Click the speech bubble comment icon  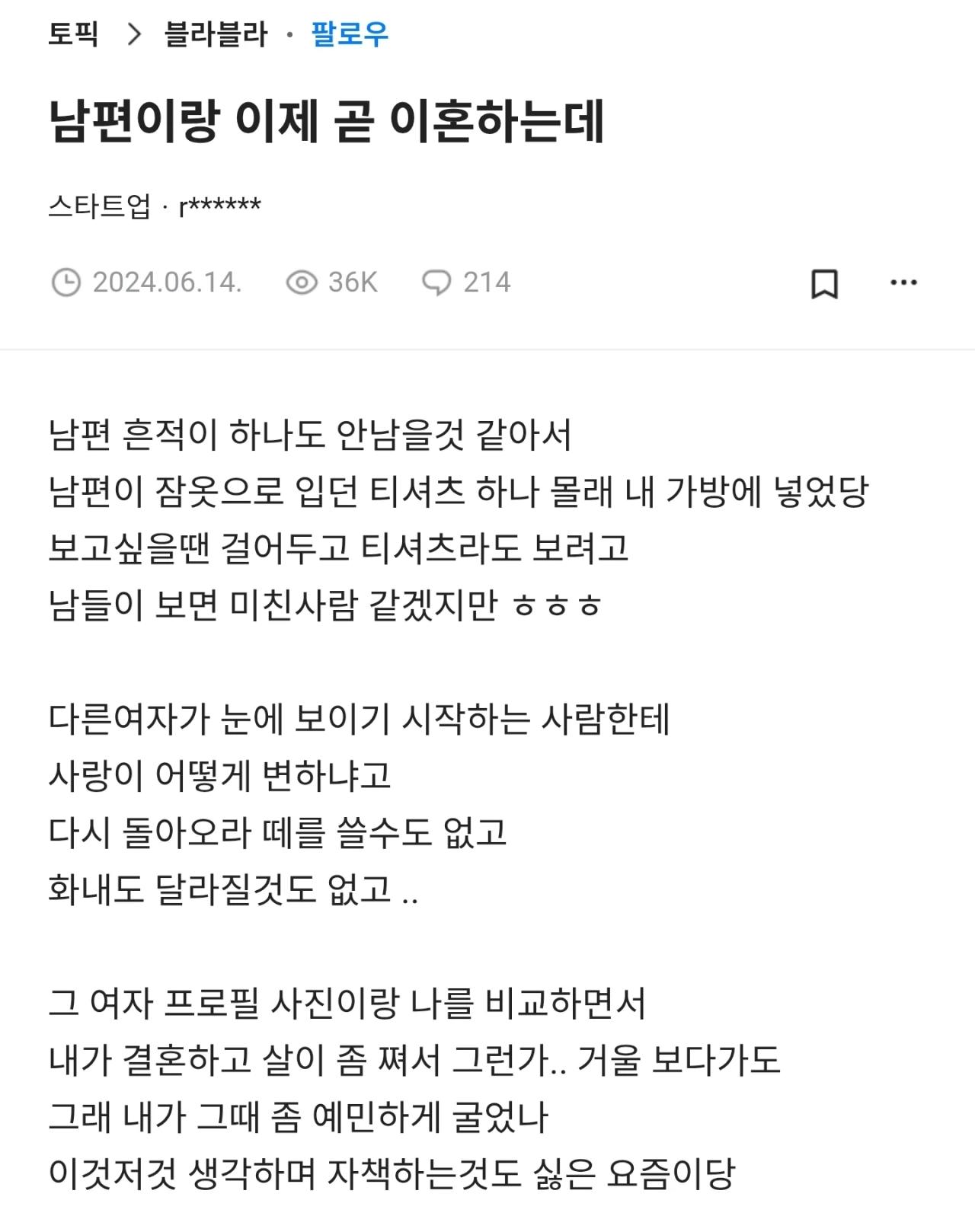tap(436, 283)
